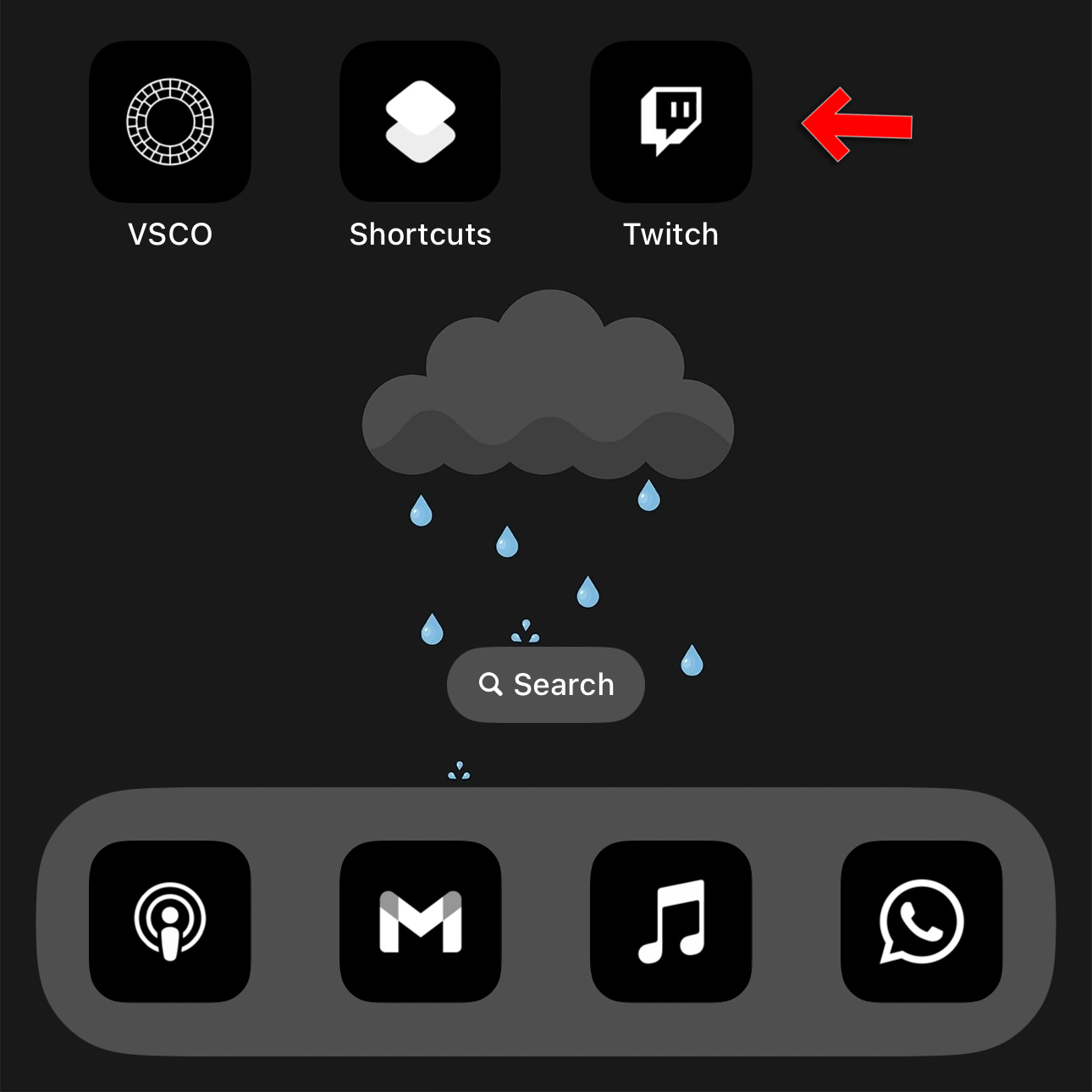
Task: Open WhatsApp from the dock
Action: click(922, 921)
